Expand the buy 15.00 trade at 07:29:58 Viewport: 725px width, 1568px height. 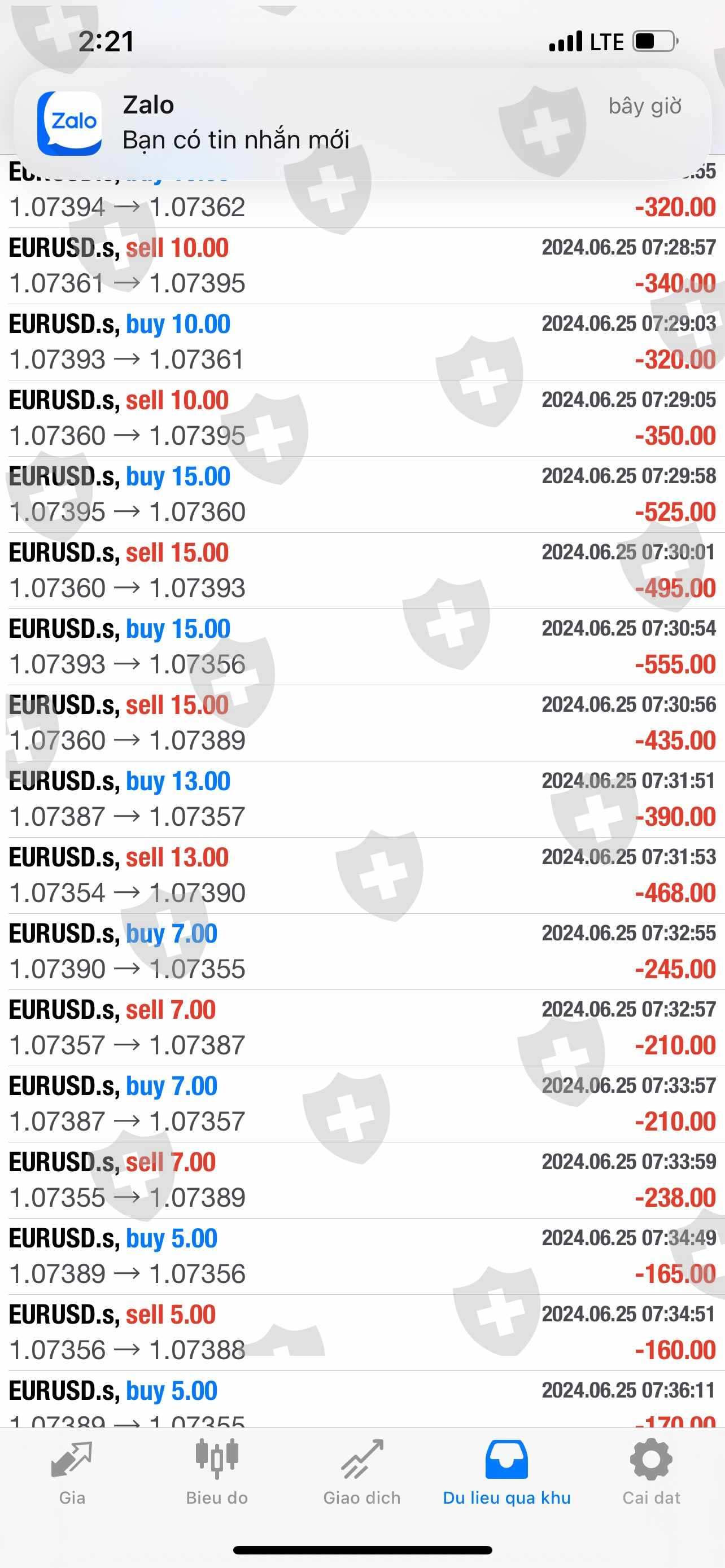(362, 494)
